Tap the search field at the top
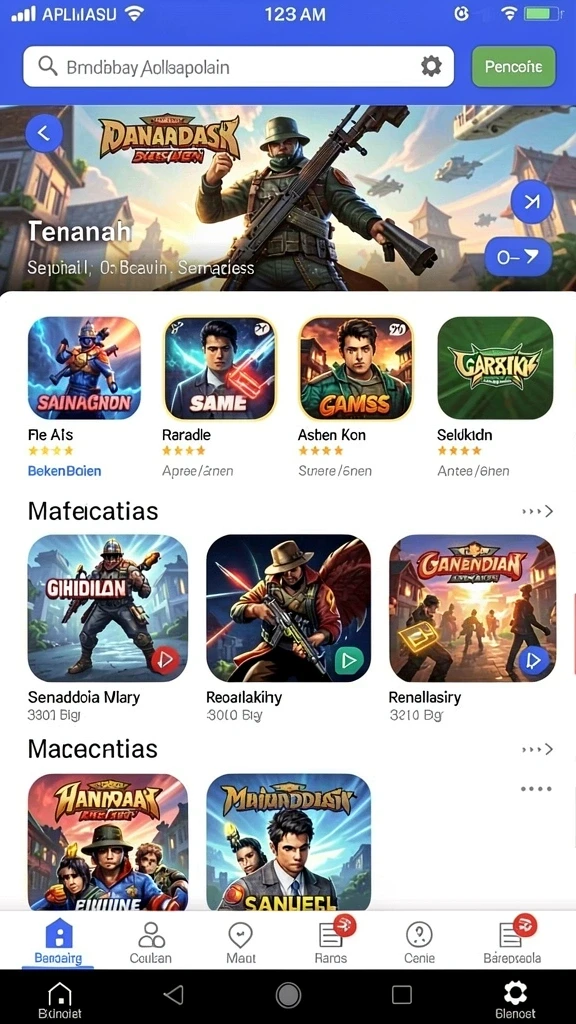 (x=238, y=67)
